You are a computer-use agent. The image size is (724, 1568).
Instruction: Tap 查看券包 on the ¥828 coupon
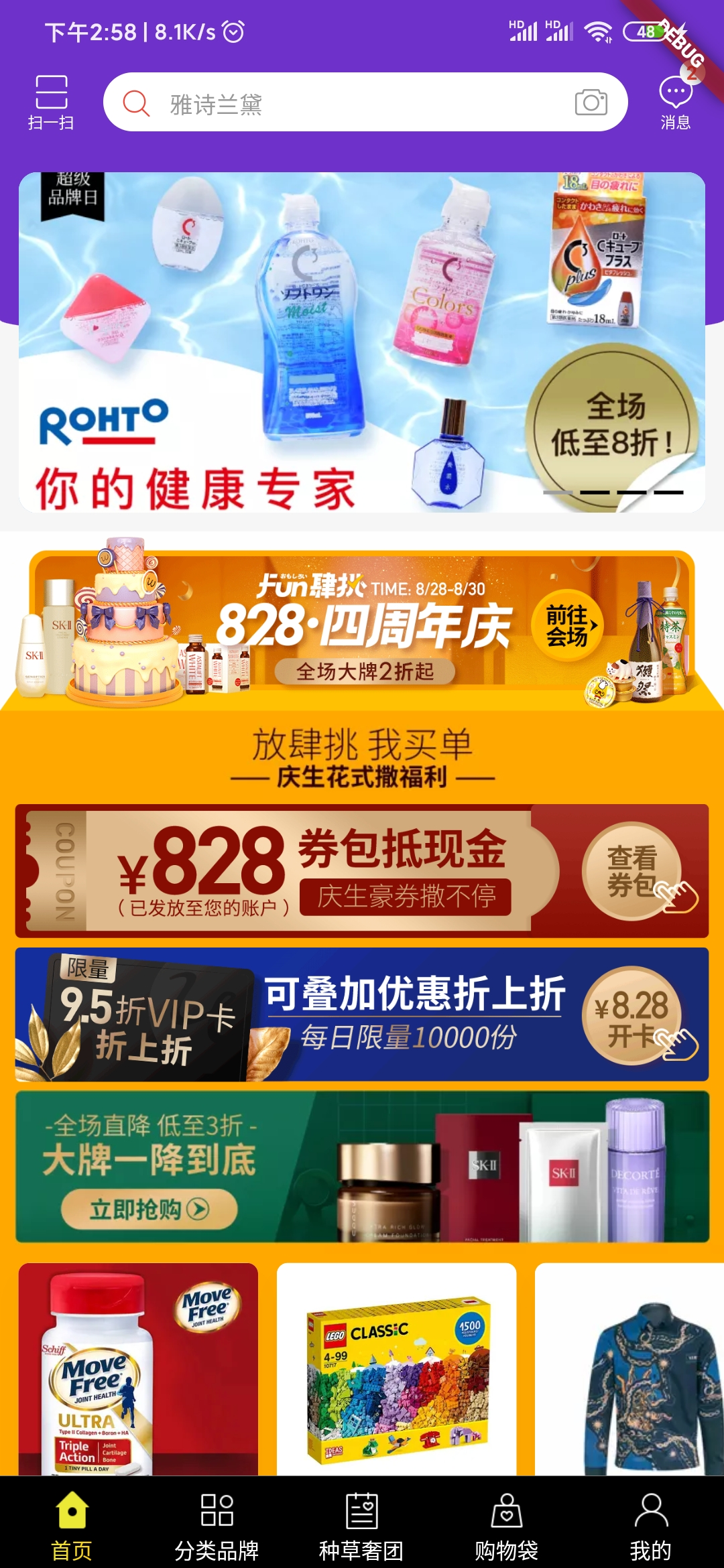pyautogui.click(x=632, y=870)
